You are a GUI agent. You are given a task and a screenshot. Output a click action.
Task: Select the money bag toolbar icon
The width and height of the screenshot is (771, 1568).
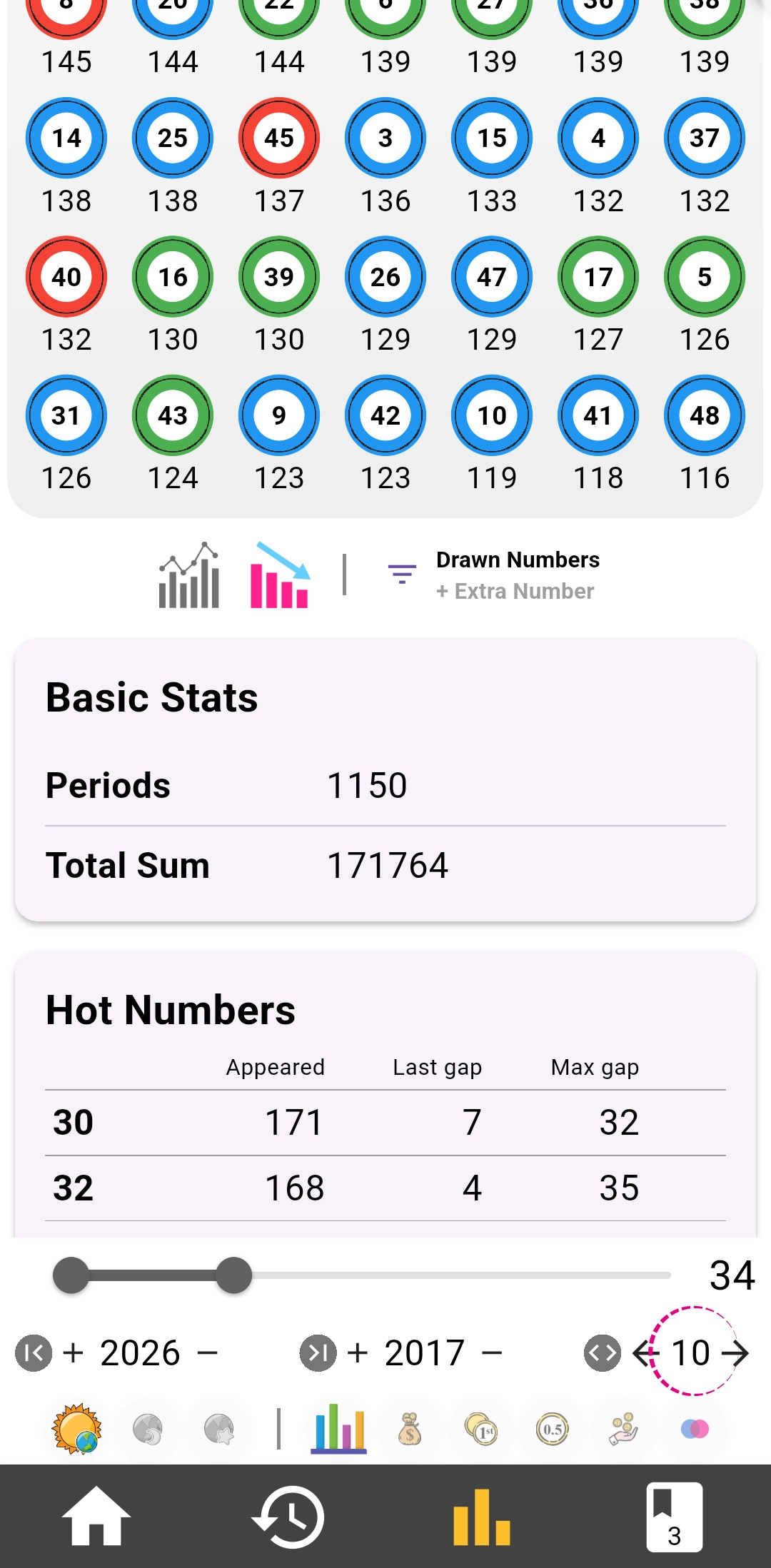pos(410,1429)
